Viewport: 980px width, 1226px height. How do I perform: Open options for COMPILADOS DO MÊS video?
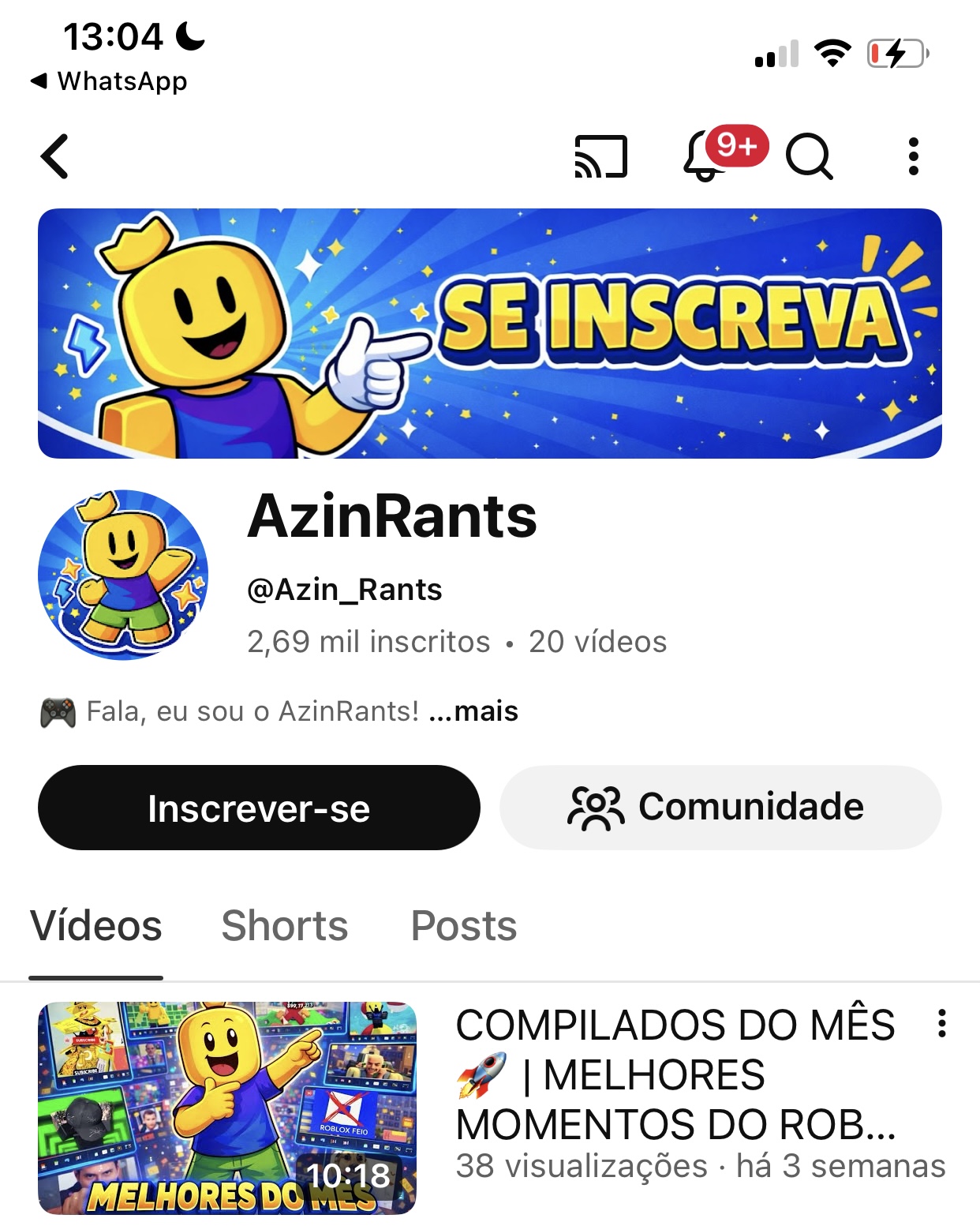pyautogui.click(x=941, y=1023)
